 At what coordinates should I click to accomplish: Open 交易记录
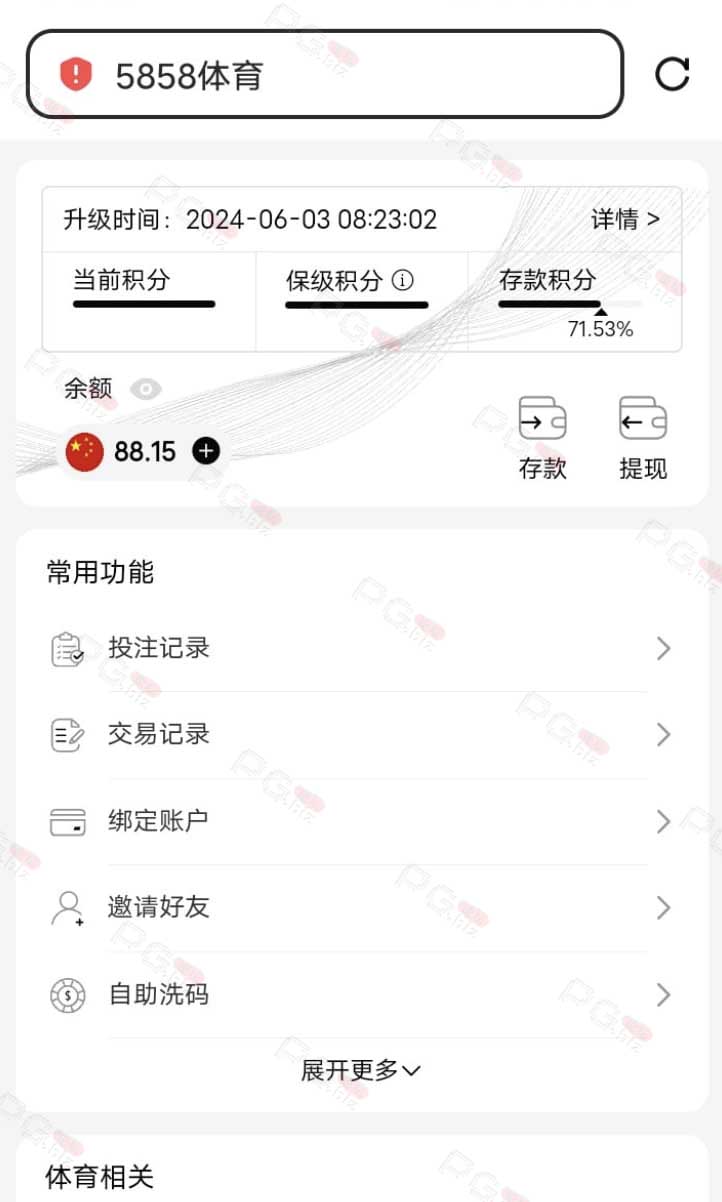[361, 735]
